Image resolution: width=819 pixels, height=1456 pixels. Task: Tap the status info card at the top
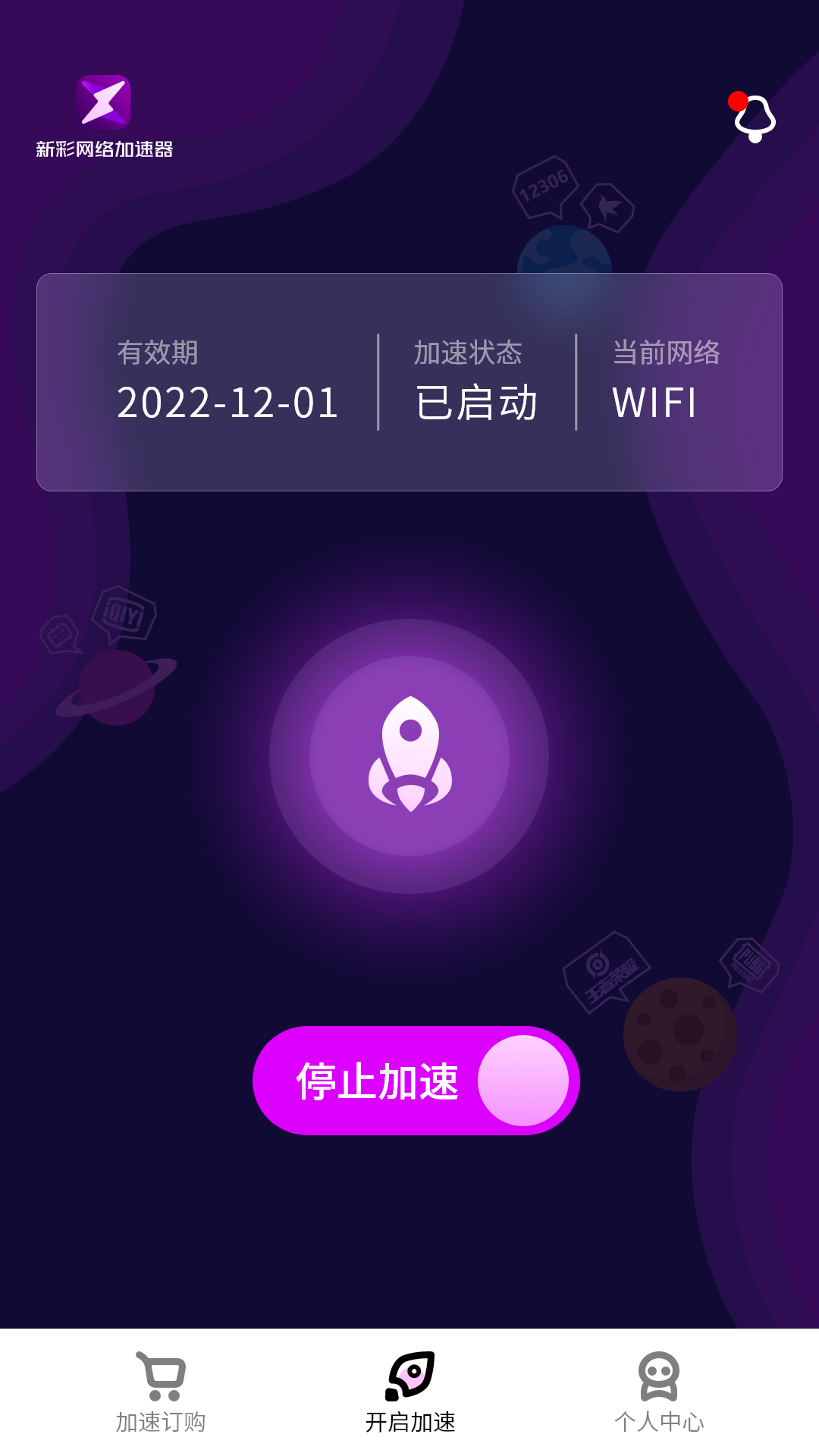click(x=409, y=379)
